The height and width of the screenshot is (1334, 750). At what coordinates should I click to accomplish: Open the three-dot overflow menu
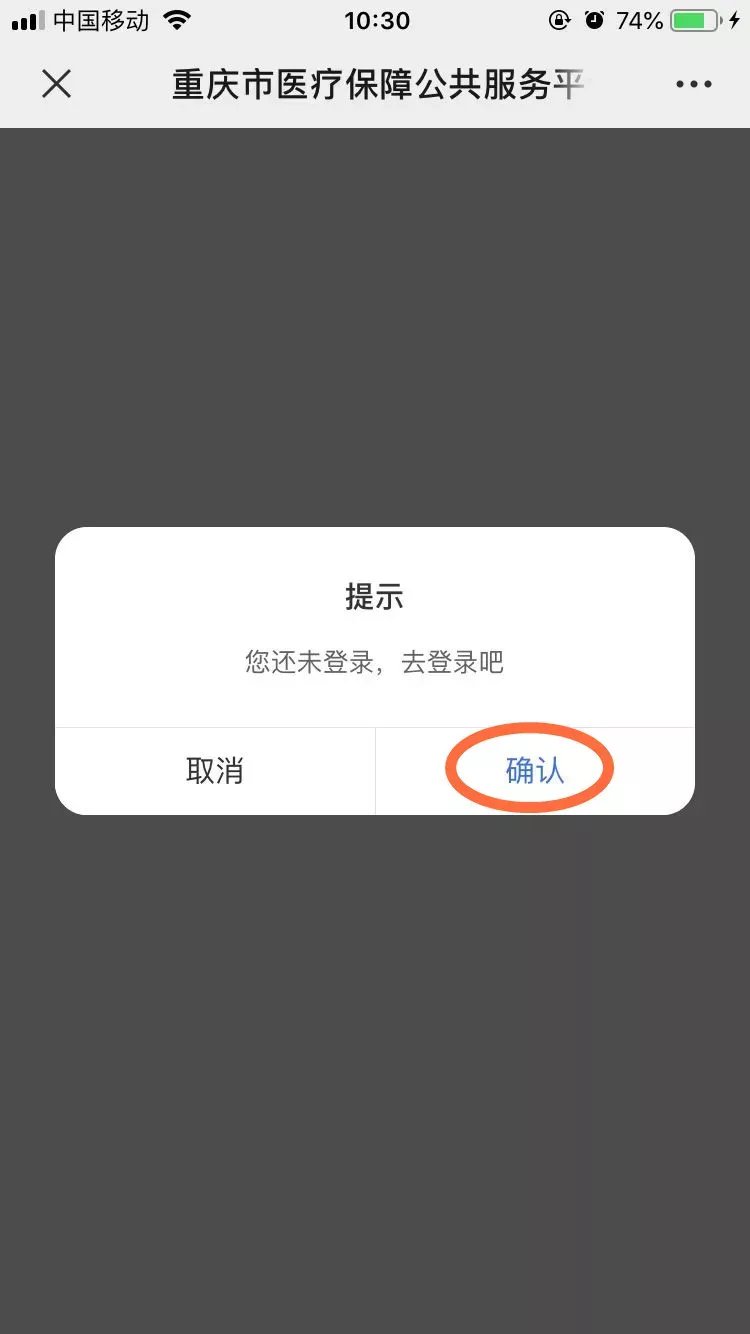point(693,85)
